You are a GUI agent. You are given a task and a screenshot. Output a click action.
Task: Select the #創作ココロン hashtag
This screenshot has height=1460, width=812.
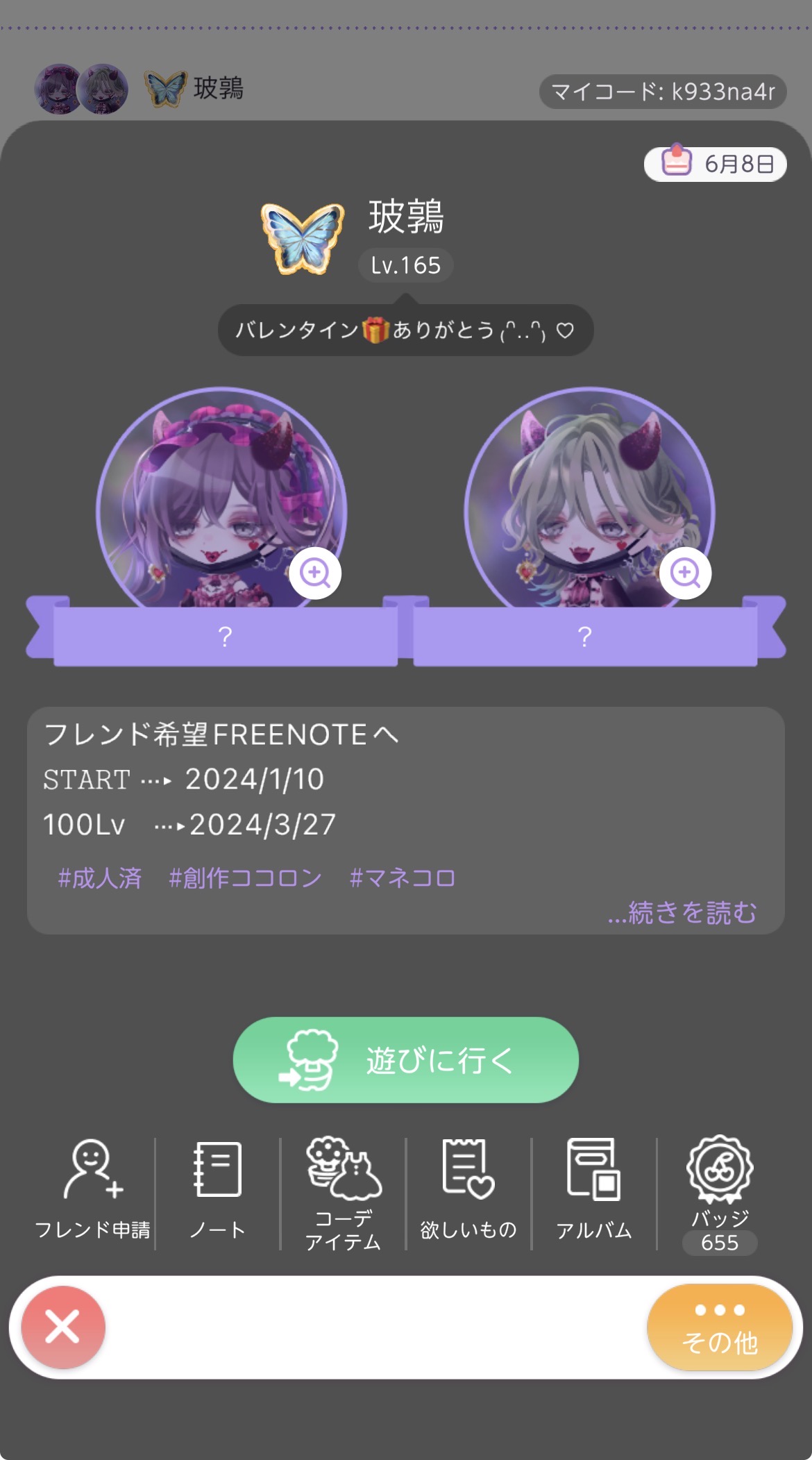(x=245, y=878)
